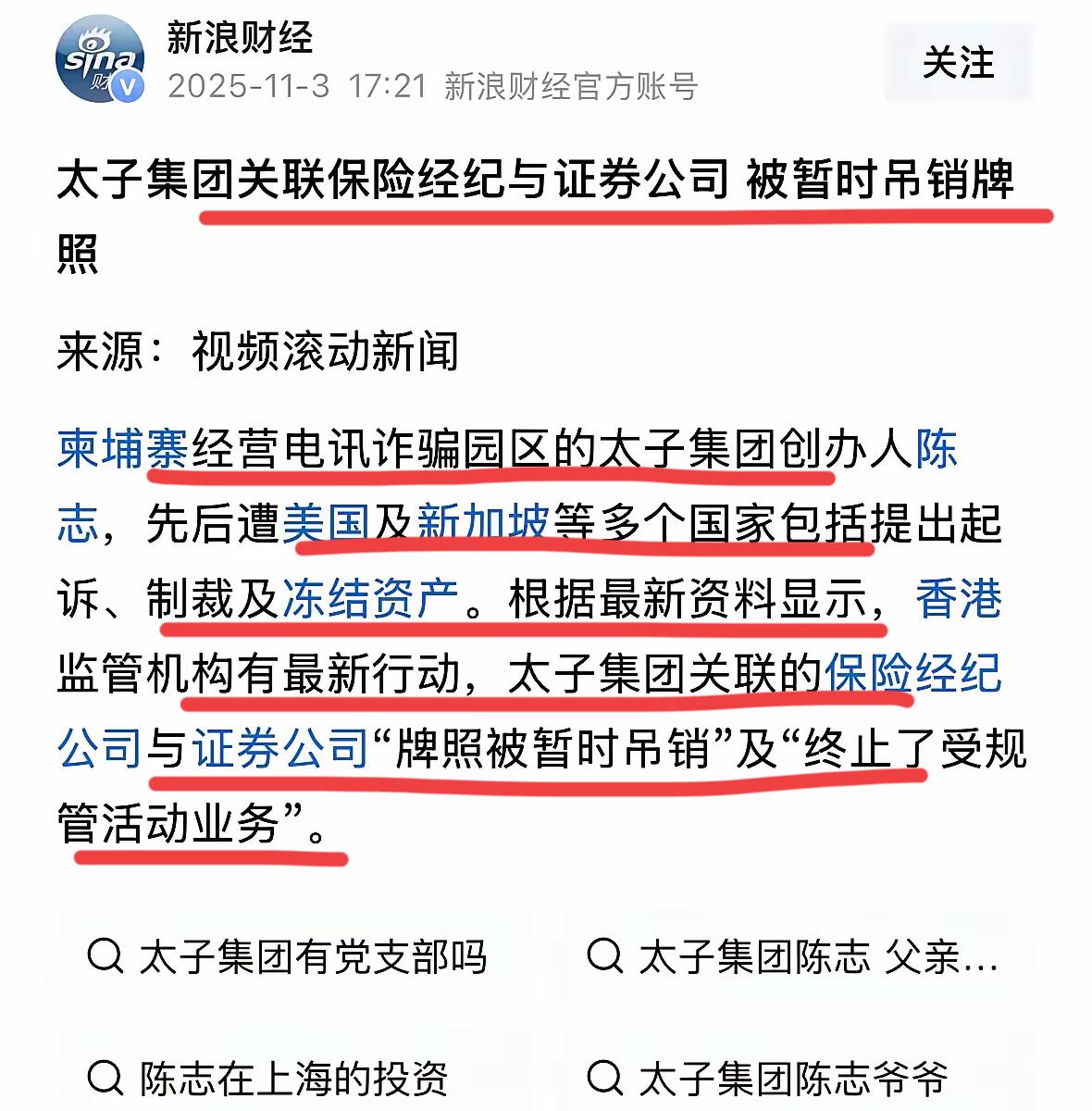Open the 证券公司 hyperlink
1092x1111 pixels.
pos(275,747)
